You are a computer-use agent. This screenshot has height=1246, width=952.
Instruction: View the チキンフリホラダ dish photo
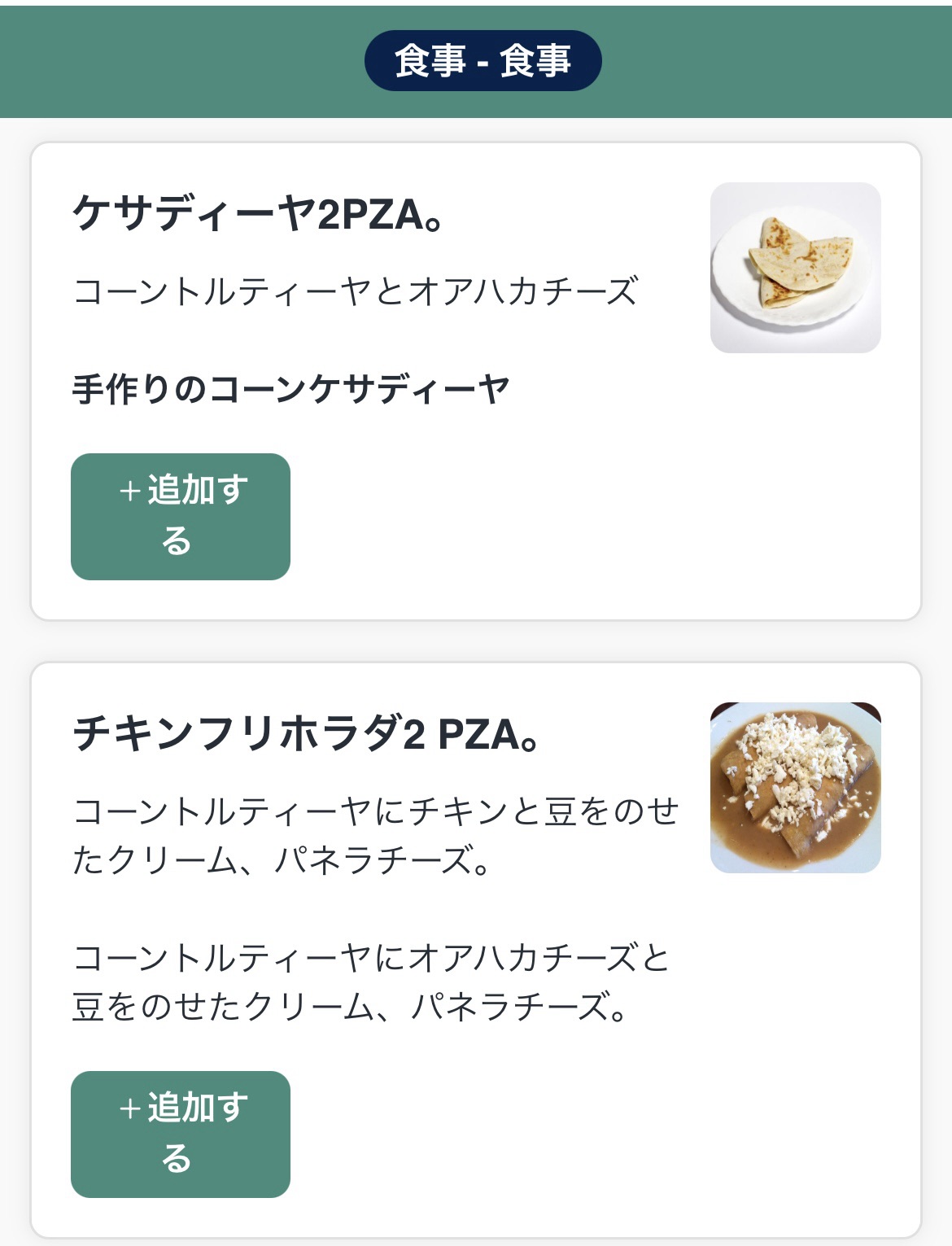[x=795, y=787]
